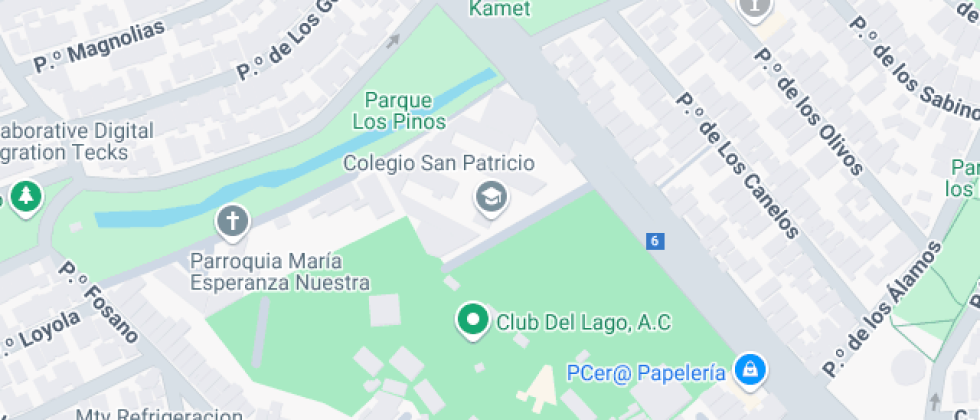This screenshot has height=420, width=980.
Task: Open the Parque Los Pinos label
Action: point(398,111)
